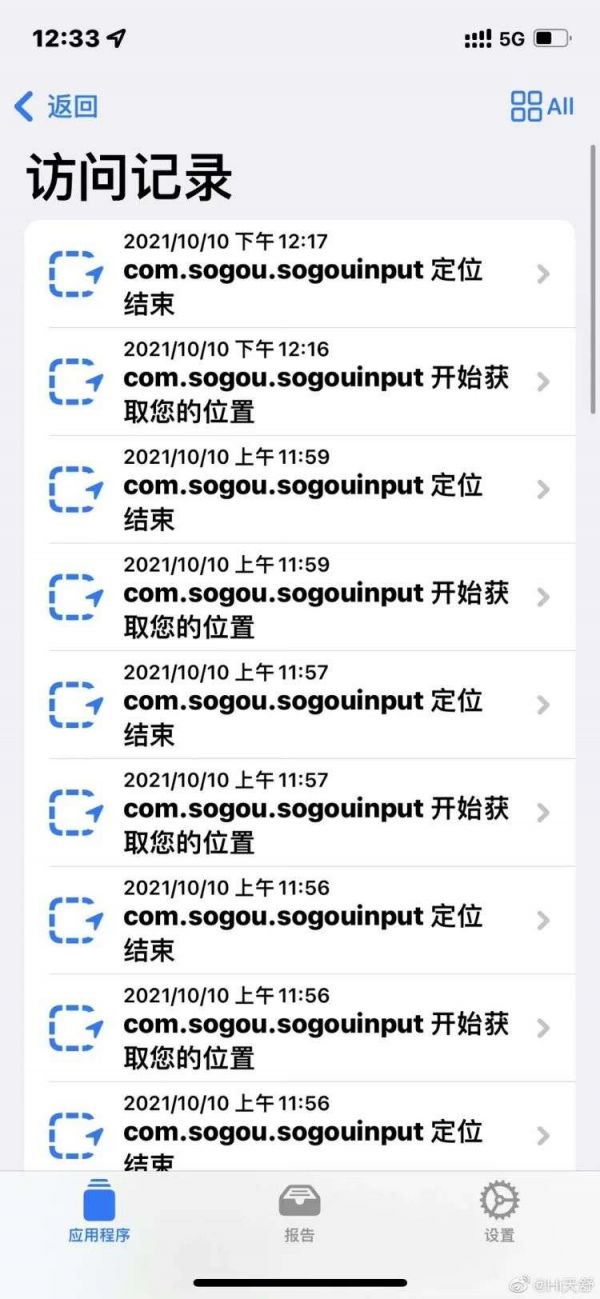
Task: Select the 上午11:57 开始获取您的位置 record
Action: click(300, 812)
